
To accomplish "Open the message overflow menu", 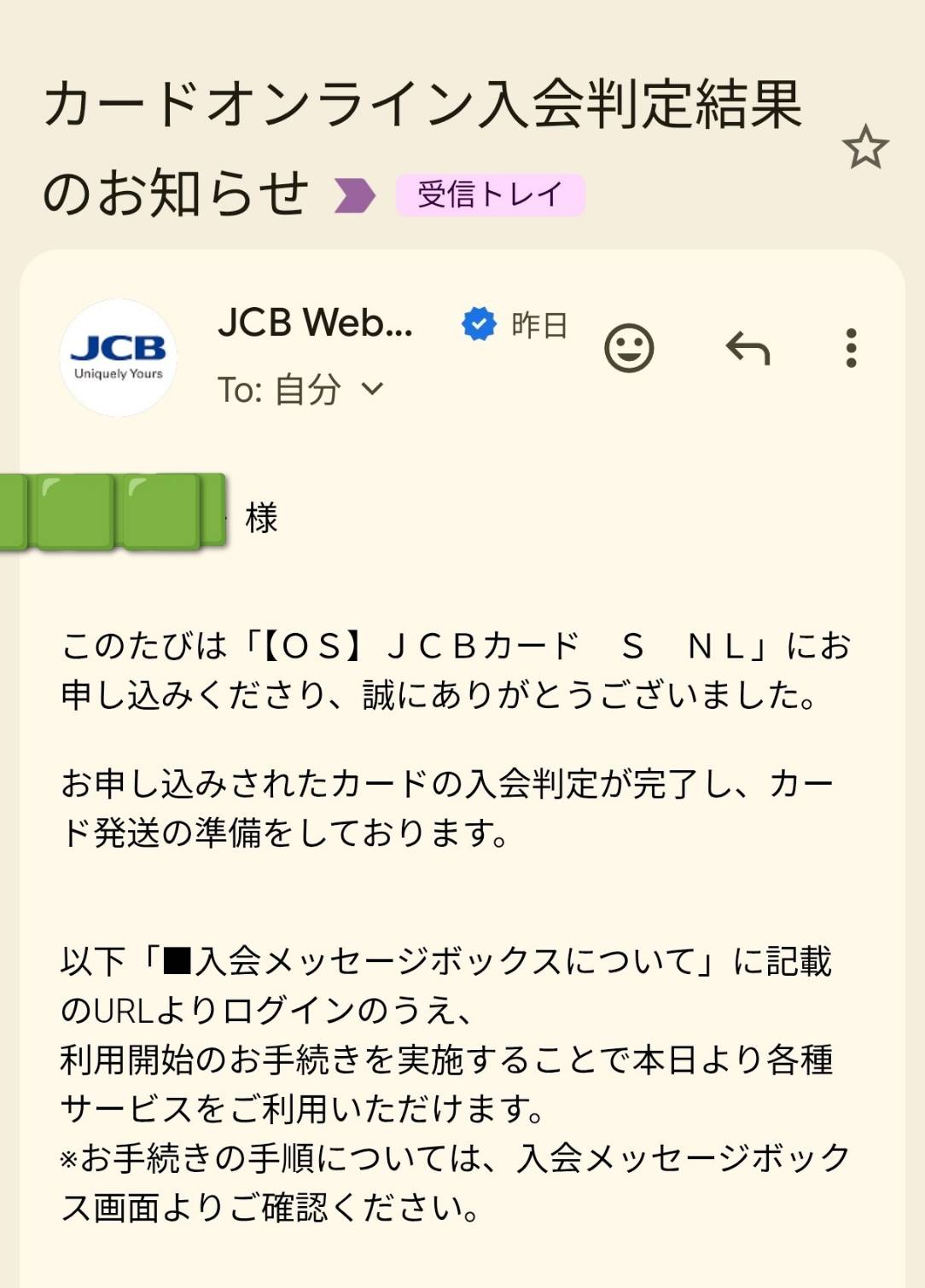I will click(x=850, y=348).
